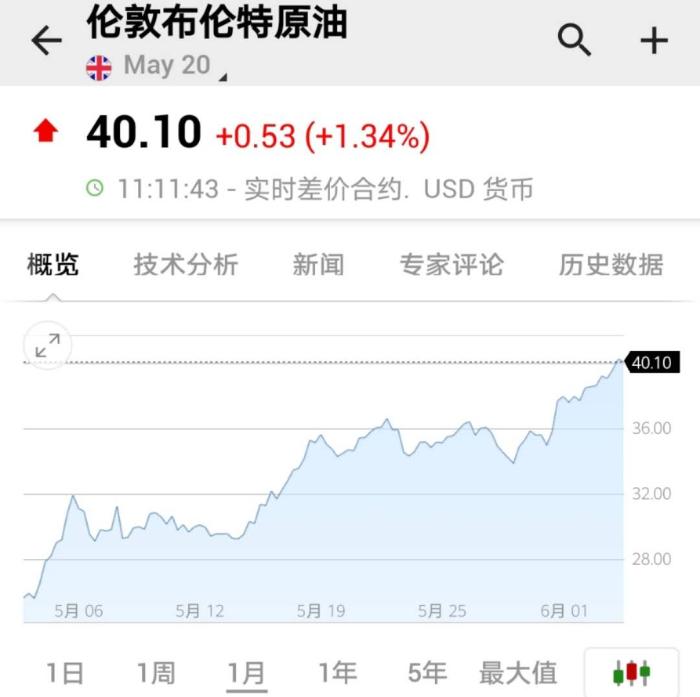Select the 1周 chart range
This screenshot has height=697, width=700.
point(155,673)
